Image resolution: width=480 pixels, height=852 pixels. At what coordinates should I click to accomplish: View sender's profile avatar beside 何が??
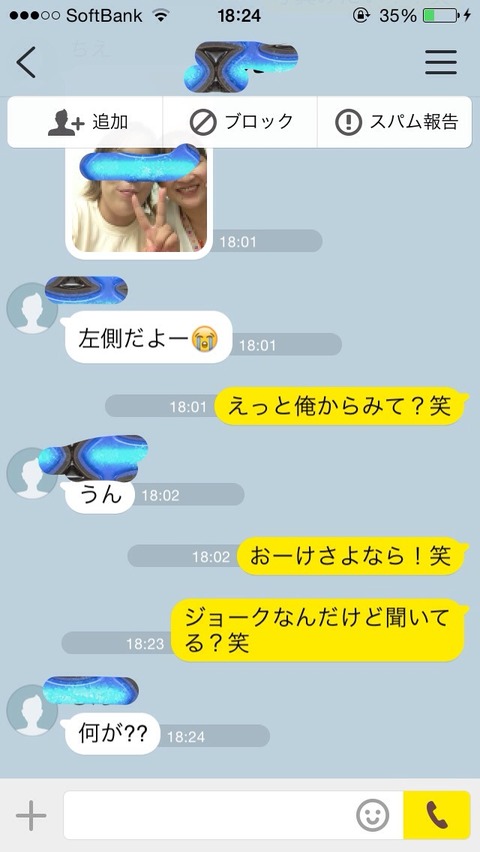point(32,710)
